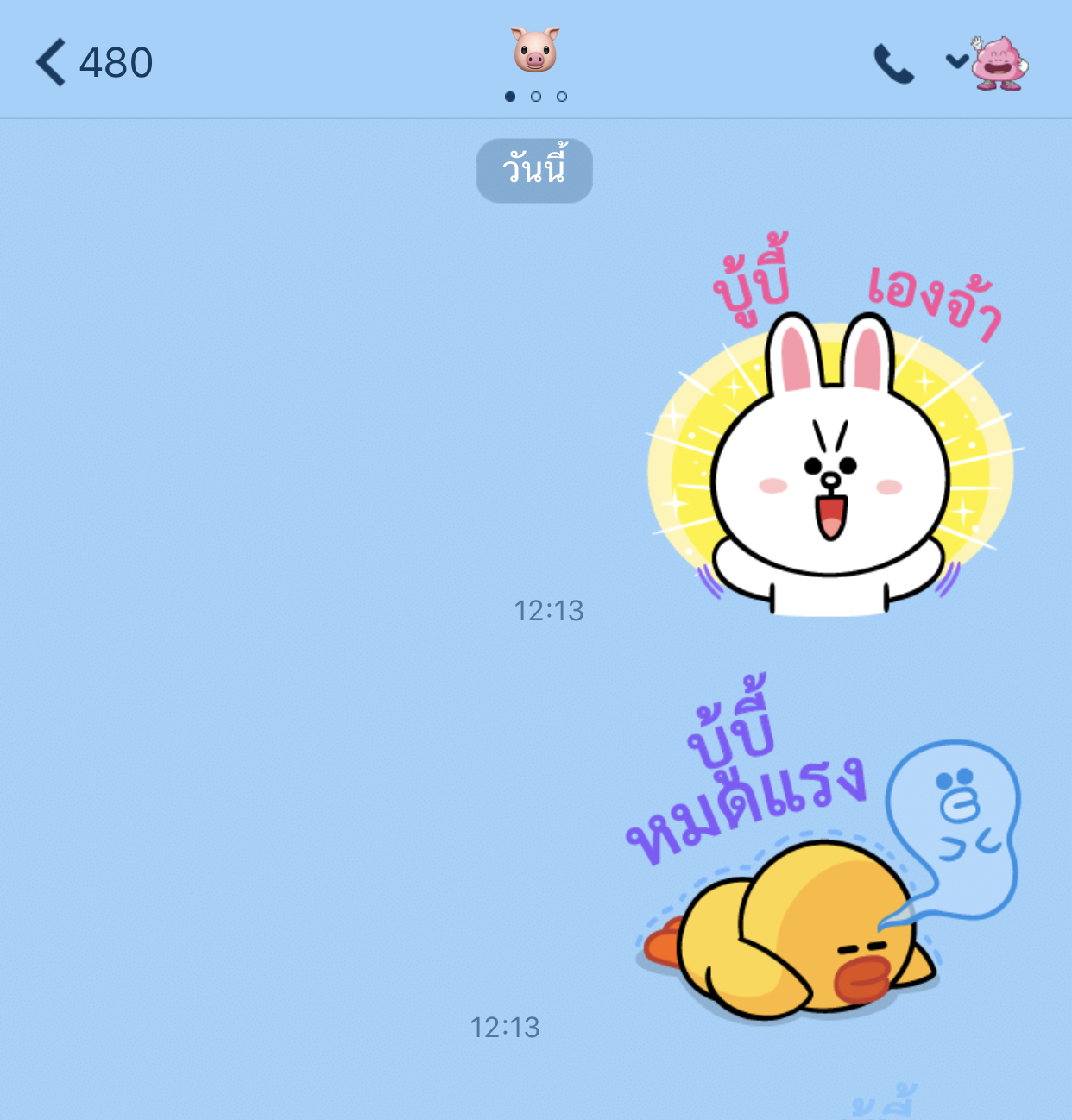Start a voice call
1072x1120 pixels.
coord(893,64)
